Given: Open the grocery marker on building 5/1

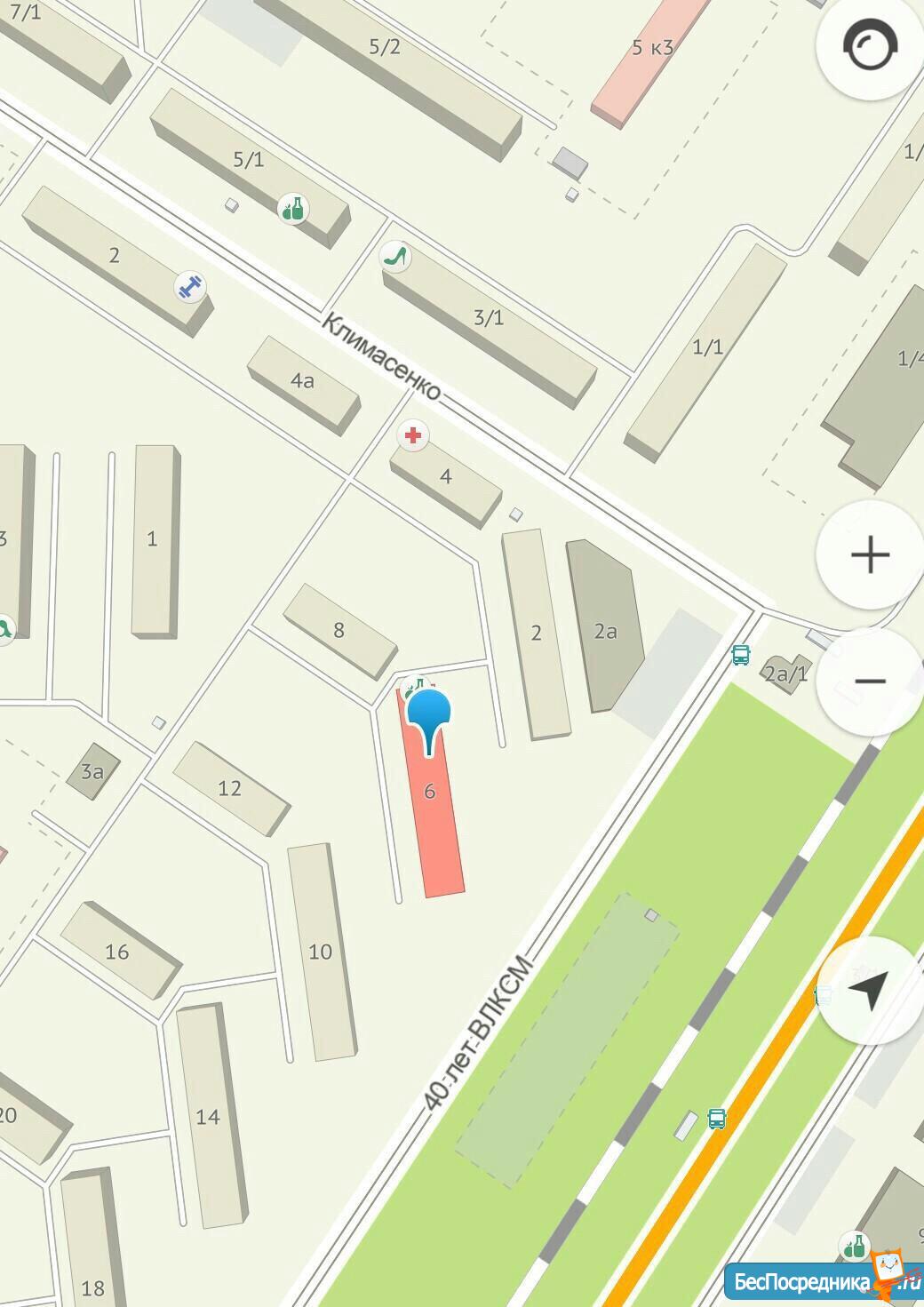Looking at the screenshot, I should pos(293,209).
